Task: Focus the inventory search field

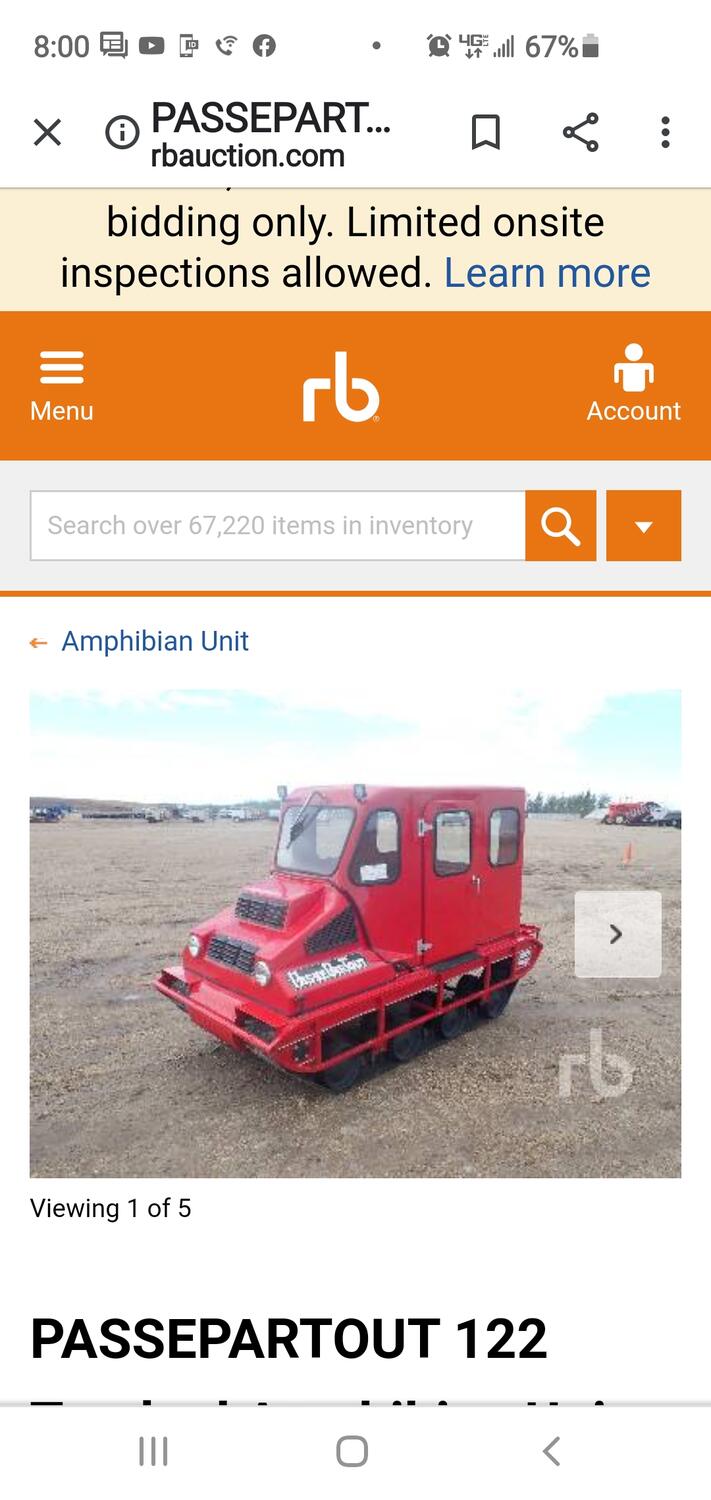Action: (x=278, y=525)
